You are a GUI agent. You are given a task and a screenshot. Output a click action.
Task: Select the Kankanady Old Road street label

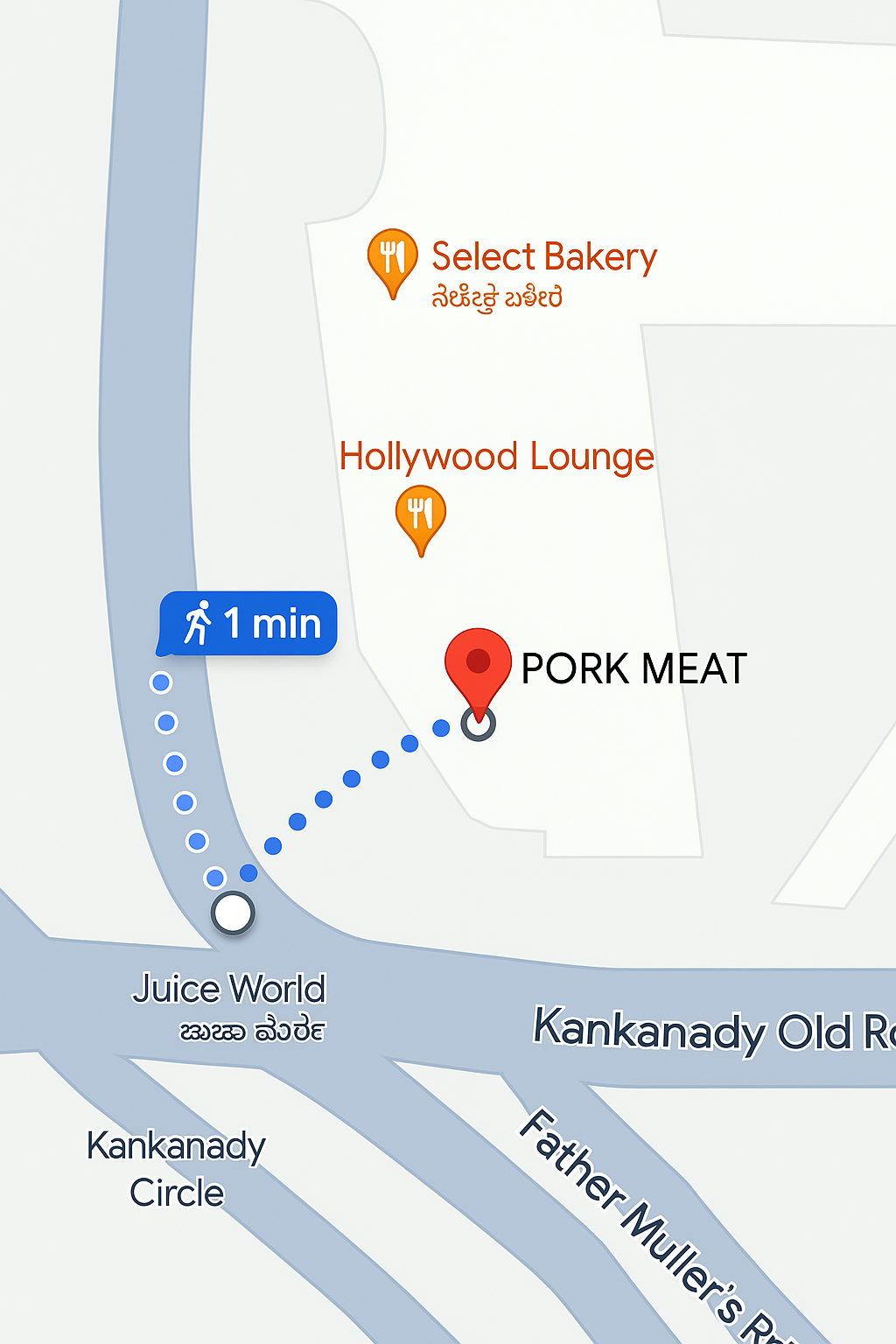pos(709,1028)
